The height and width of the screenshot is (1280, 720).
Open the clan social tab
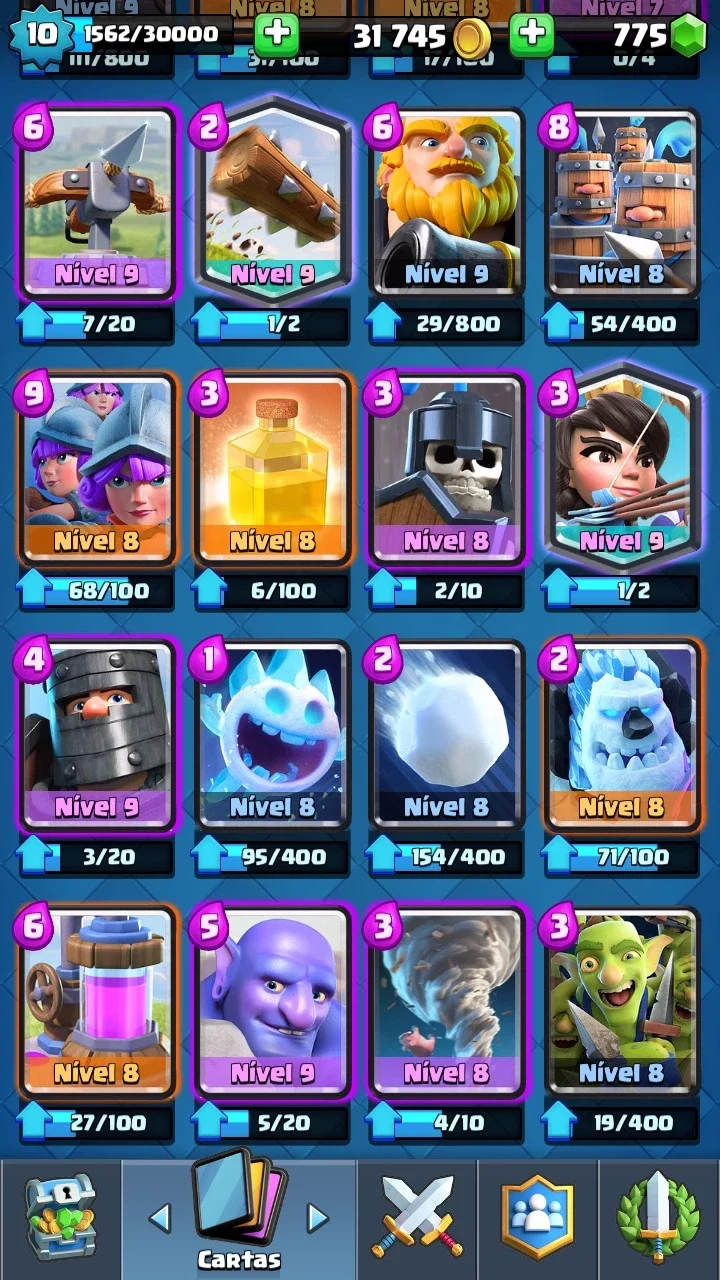pos(538,1219)
